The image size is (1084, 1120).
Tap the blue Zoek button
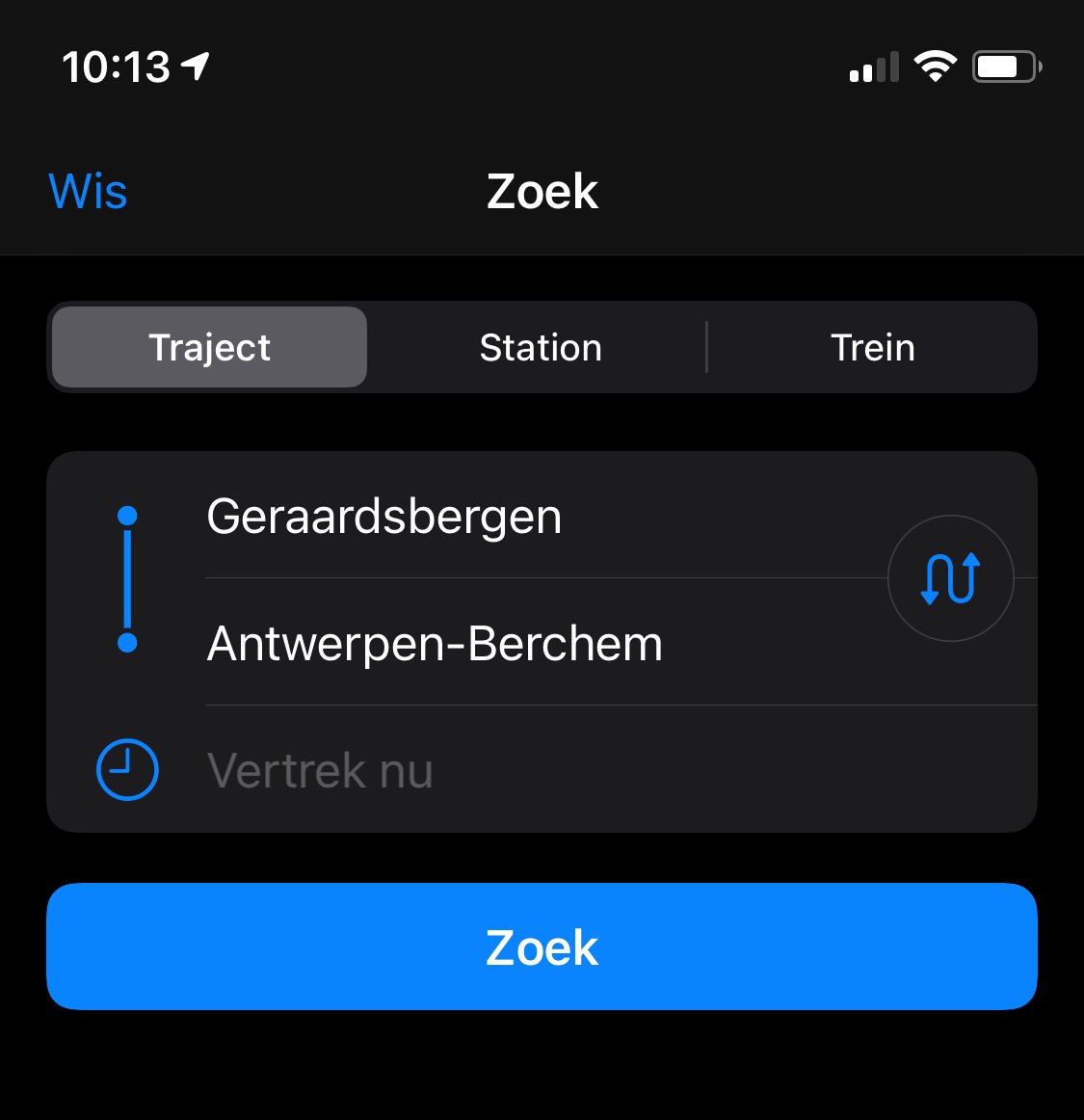coord(542,947)
